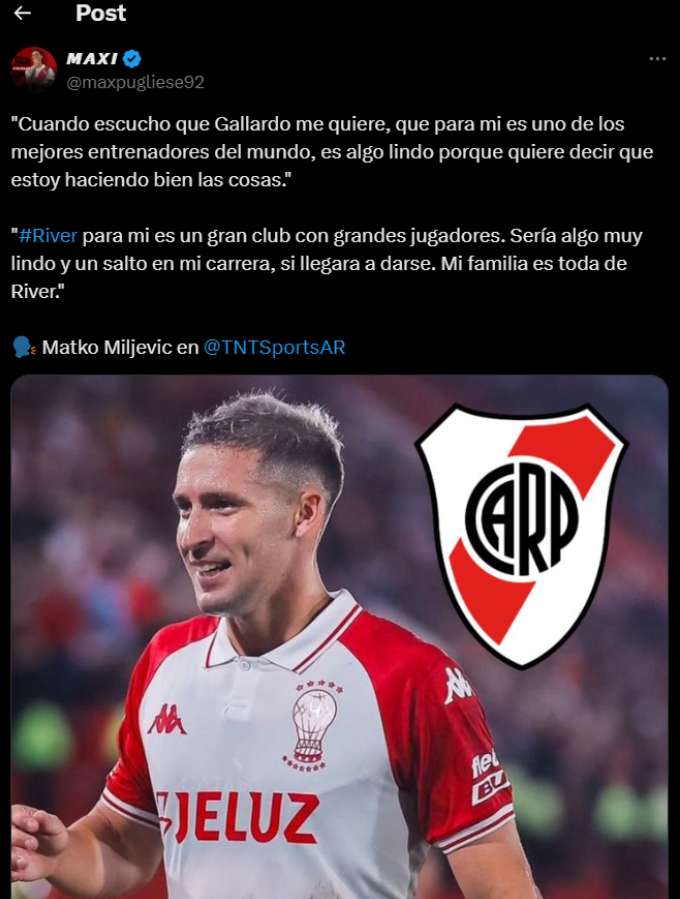The height and width of the screenshot is (899, 680).
Task: Open the @maxpugliese92 profile handle
Action: point(135,82)
